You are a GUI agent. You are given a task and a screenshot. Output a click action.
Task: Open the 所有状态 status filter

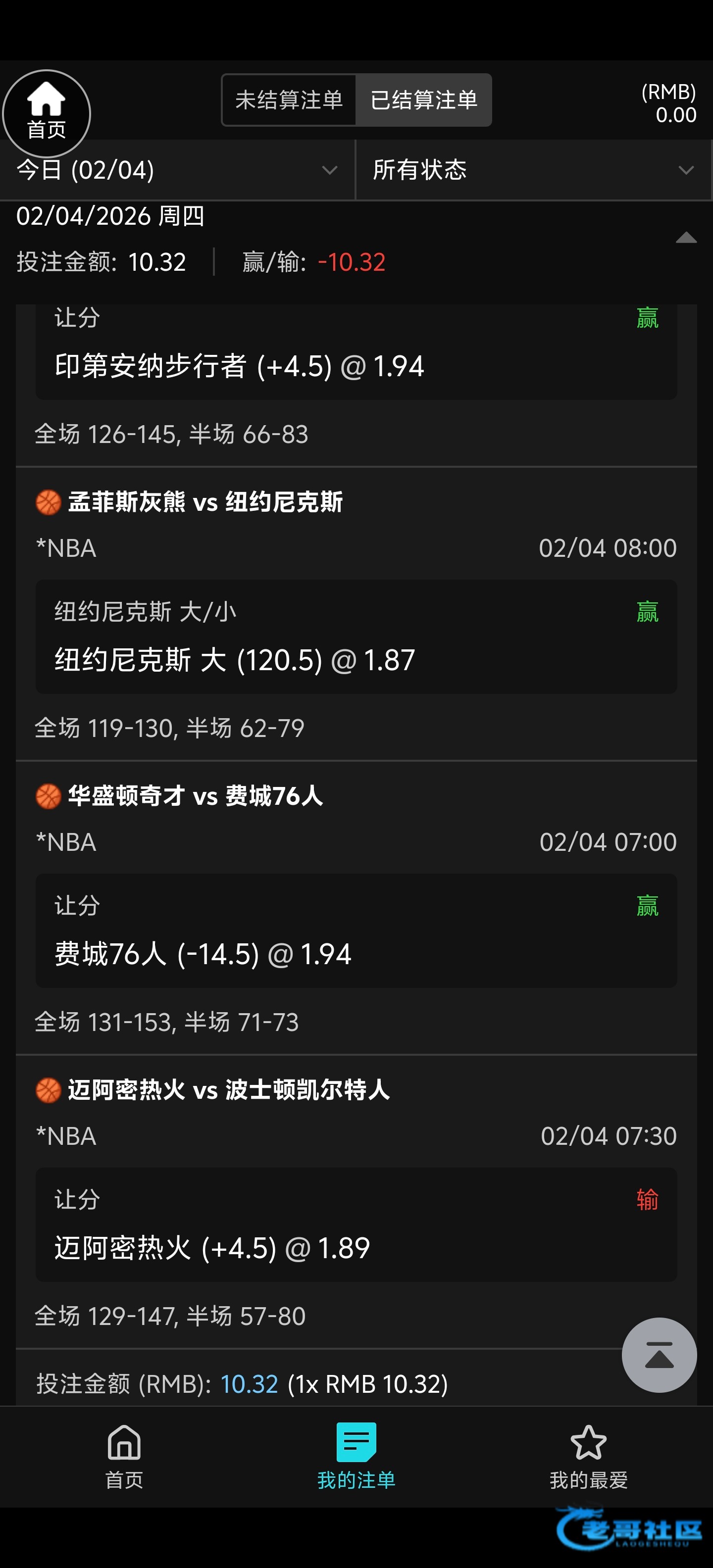pos(533,170)
